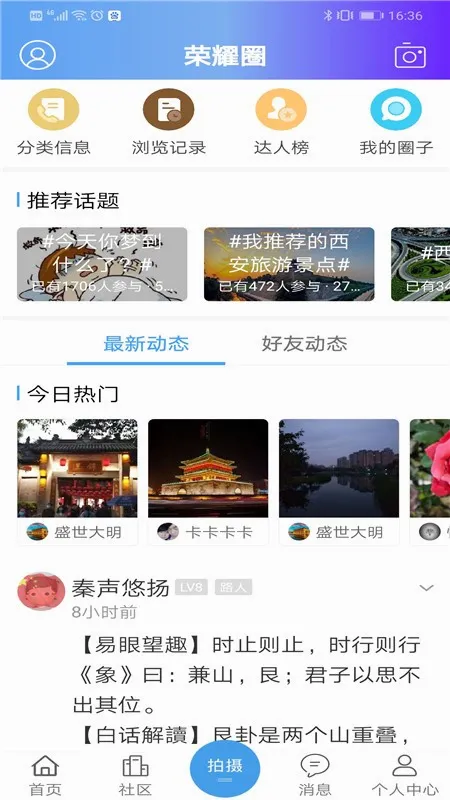Switch to 最新动态 tab
The width and height of the screenshot is (450, 800).
pos(146,343)
